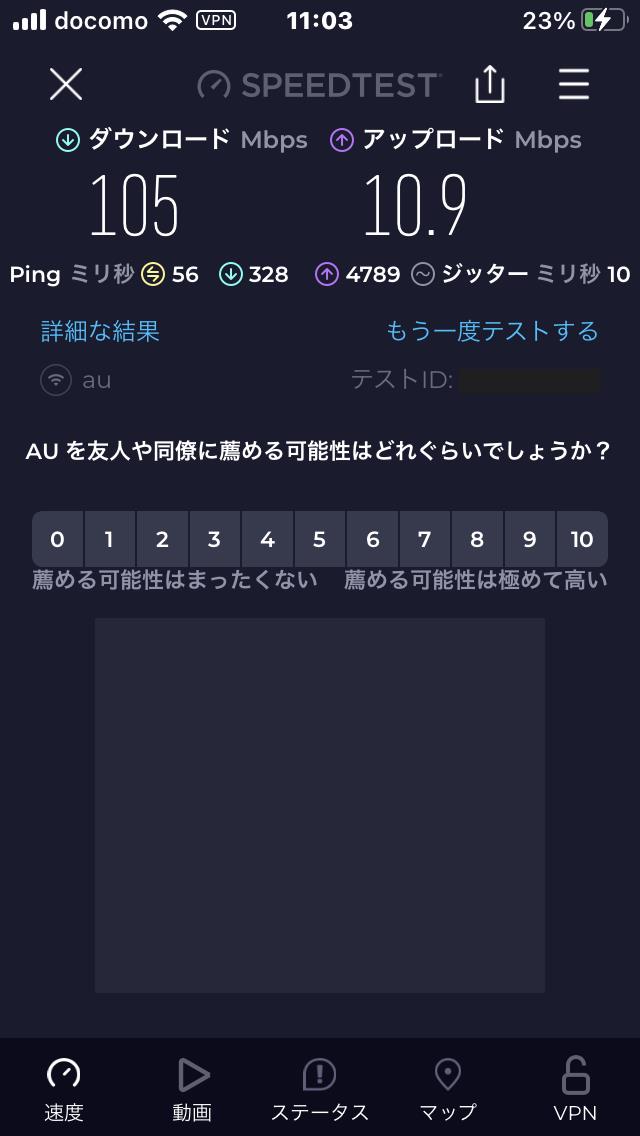Close the speed test results
640x1136 pixels.
66,85
